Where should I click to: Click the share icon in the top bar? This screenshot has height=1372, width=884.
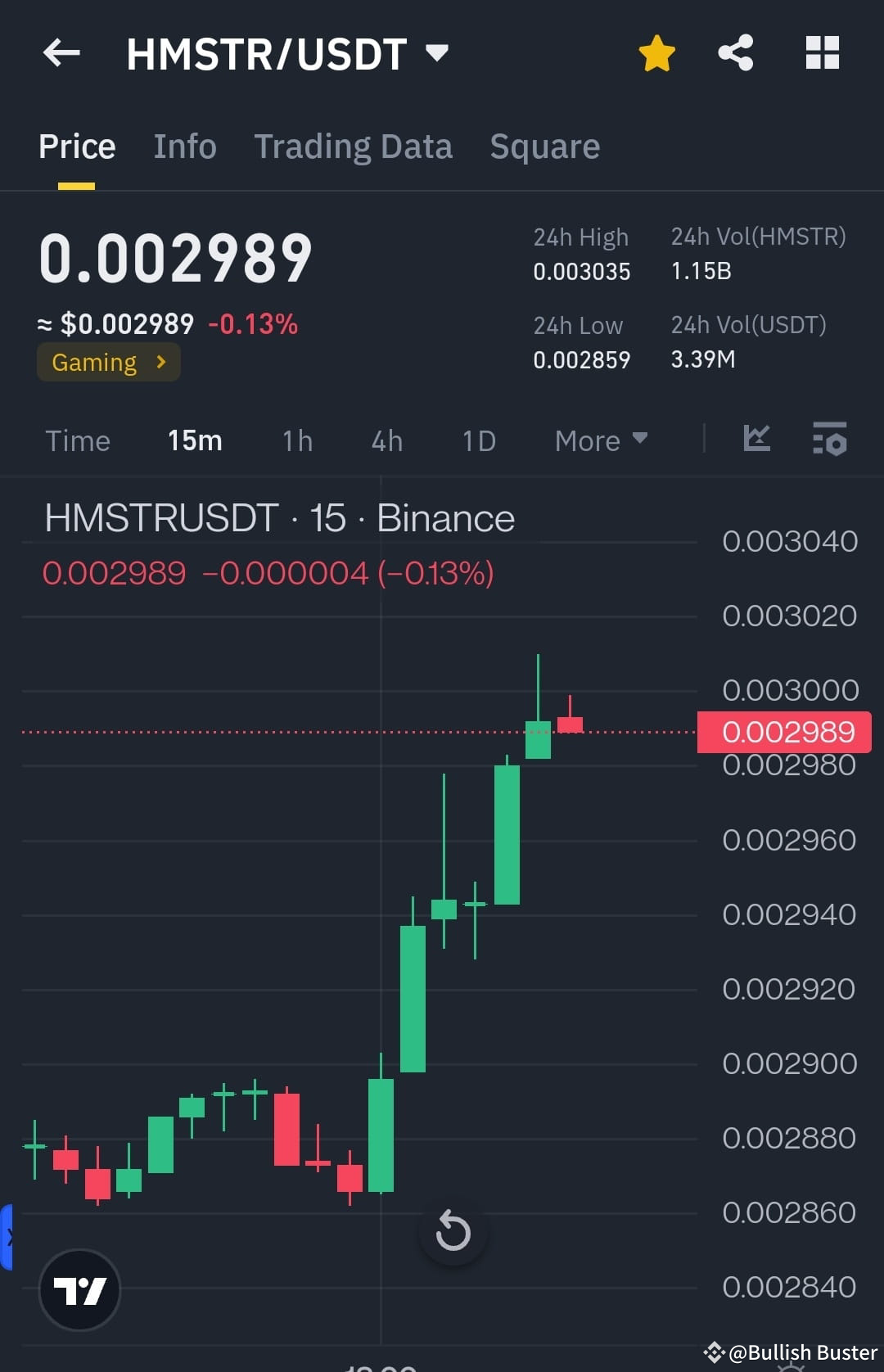[736, 52]
